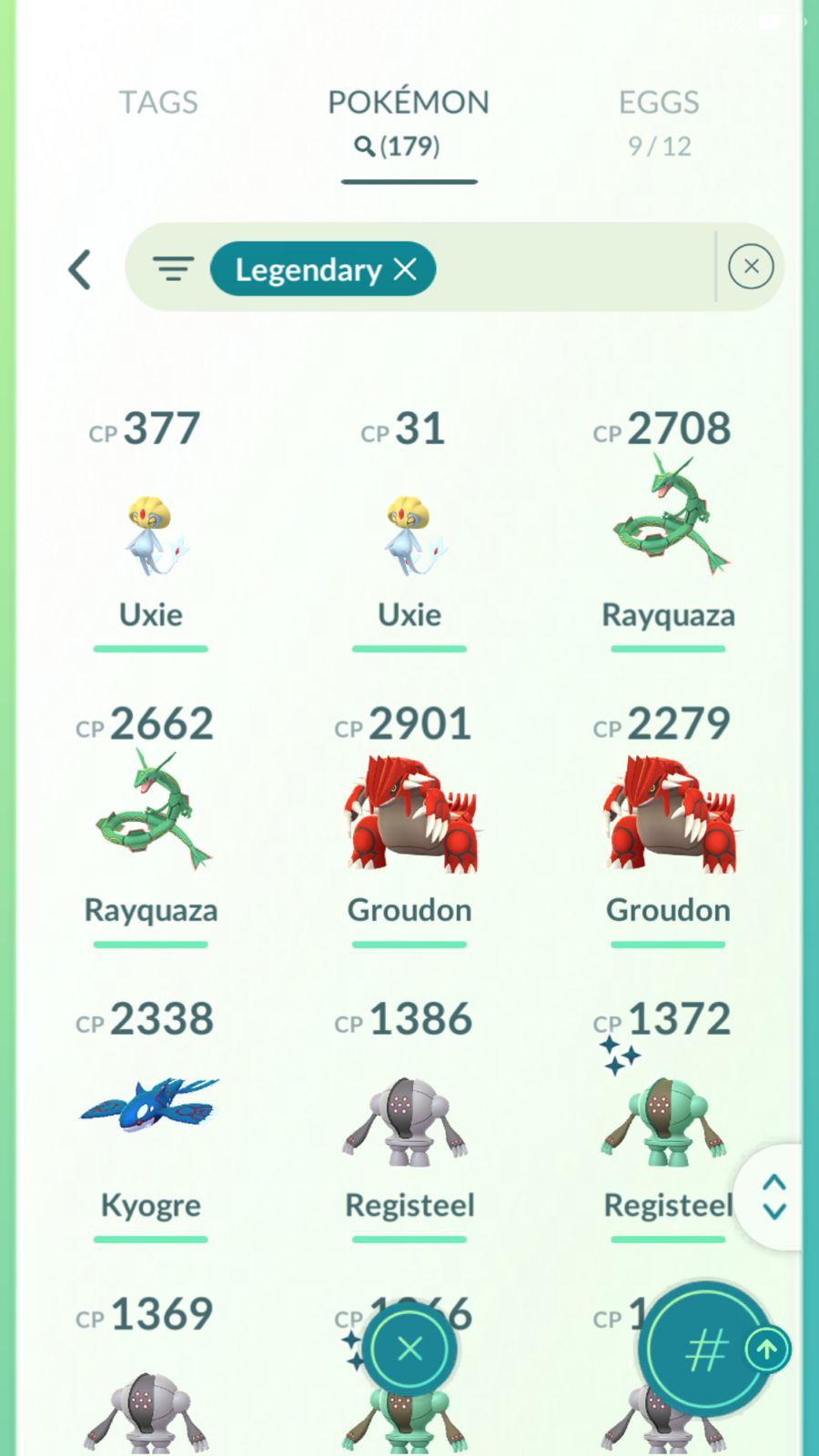Change sort order with the # button
This screenshot has width=819, height=1456.
(x=705, y=1350)
